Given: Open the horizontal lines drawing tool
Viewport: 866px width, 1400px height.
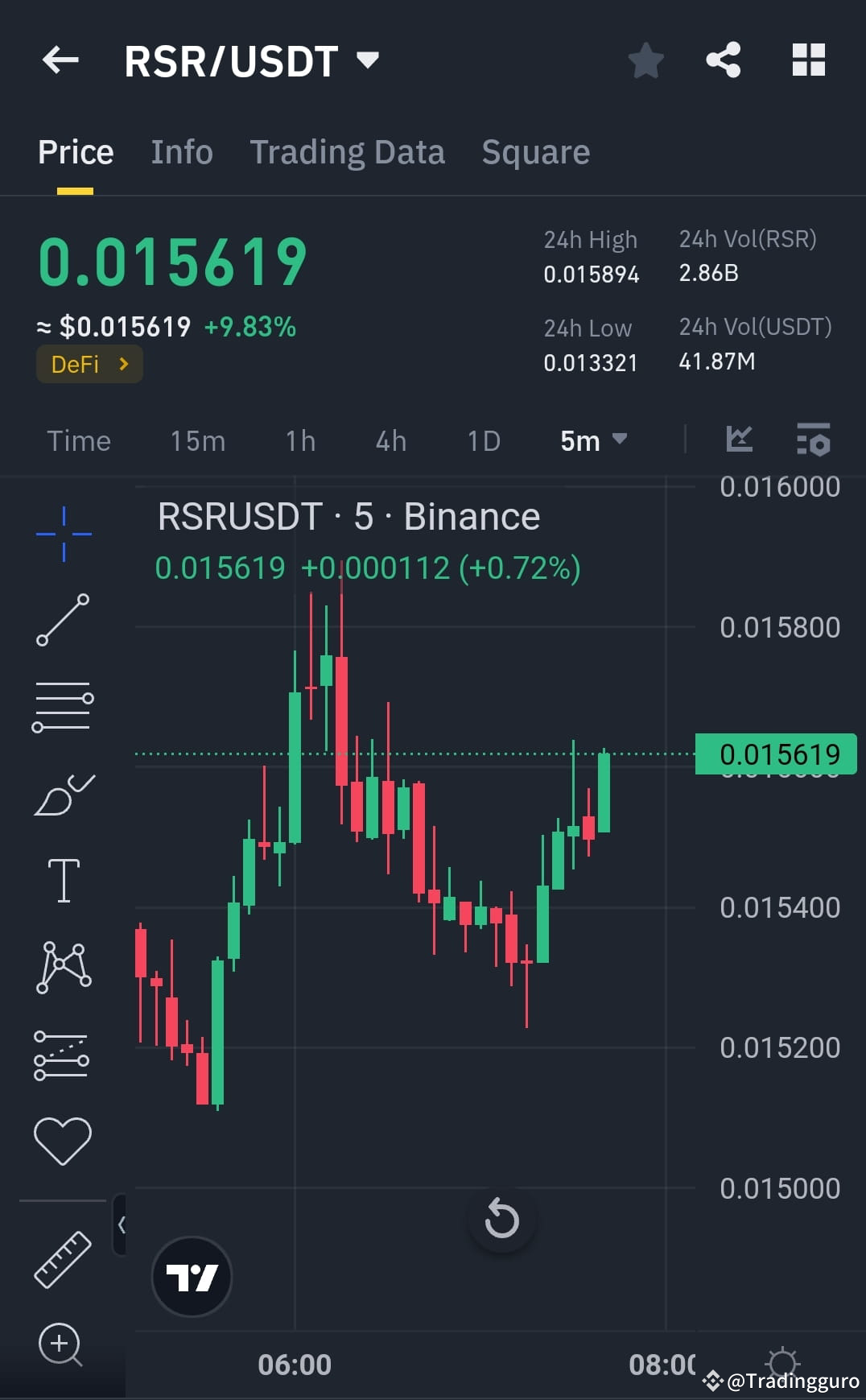Looking at the screenshot, I should [x=63, y=706].
